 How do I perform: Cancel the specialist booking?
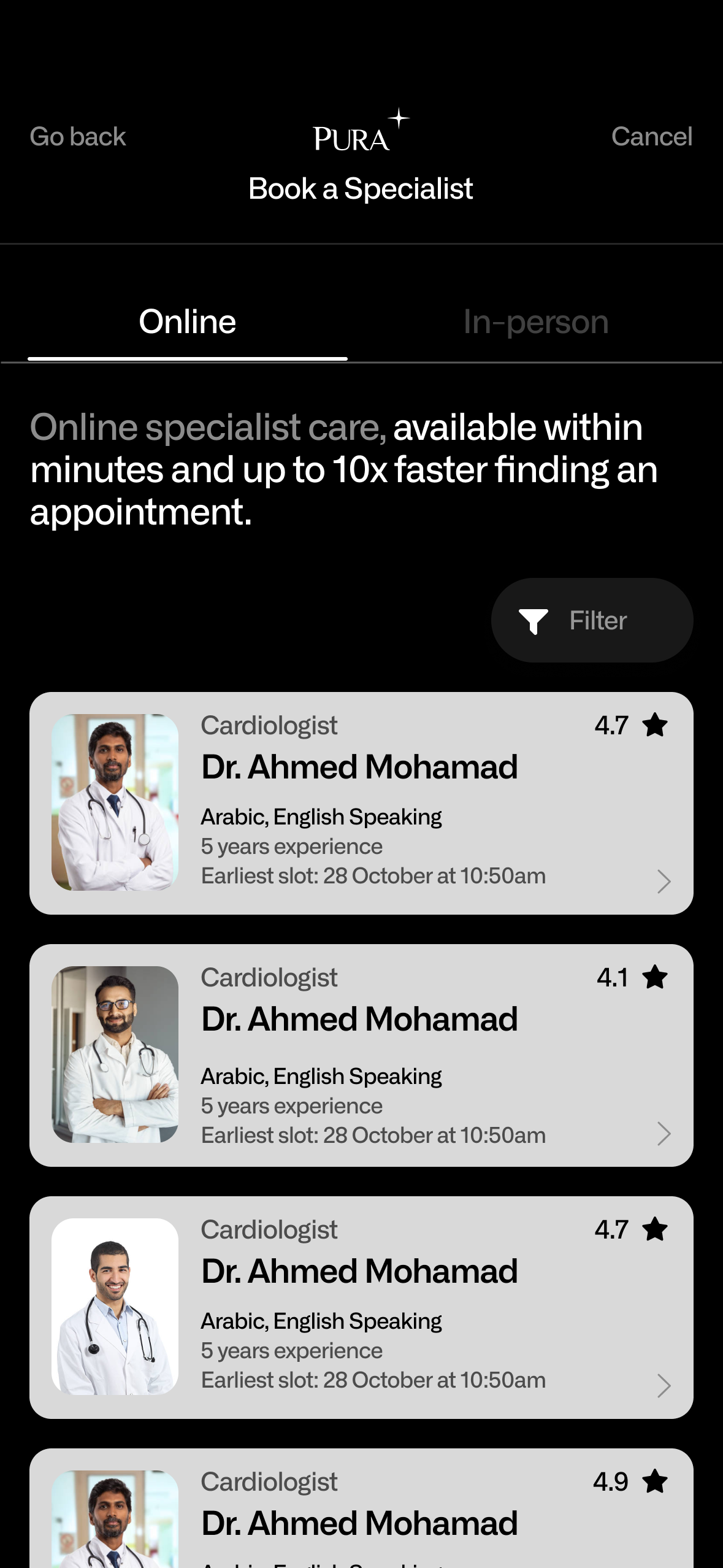click(651, 137)
